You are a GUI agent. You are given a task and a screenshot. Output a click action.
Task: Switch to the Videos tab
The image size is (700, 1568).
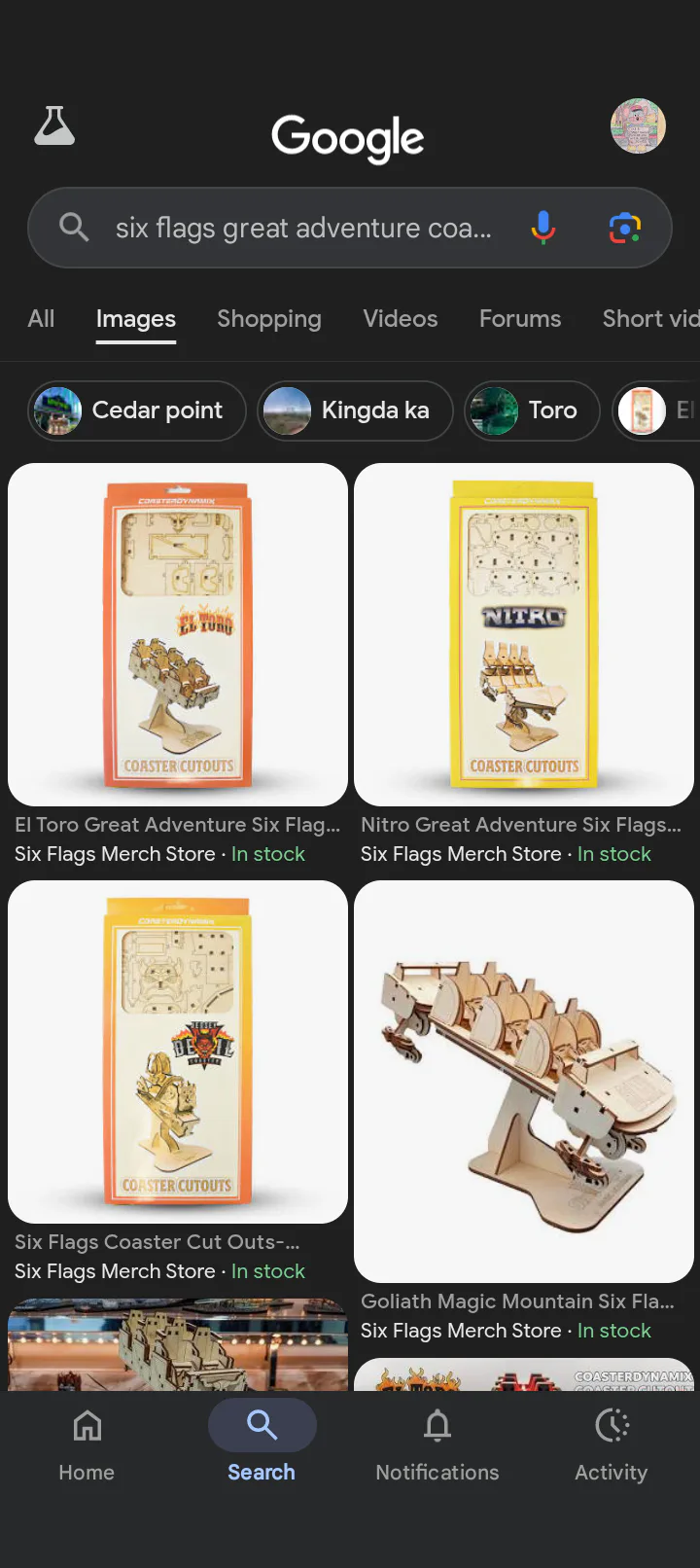(x=401, y=319)
